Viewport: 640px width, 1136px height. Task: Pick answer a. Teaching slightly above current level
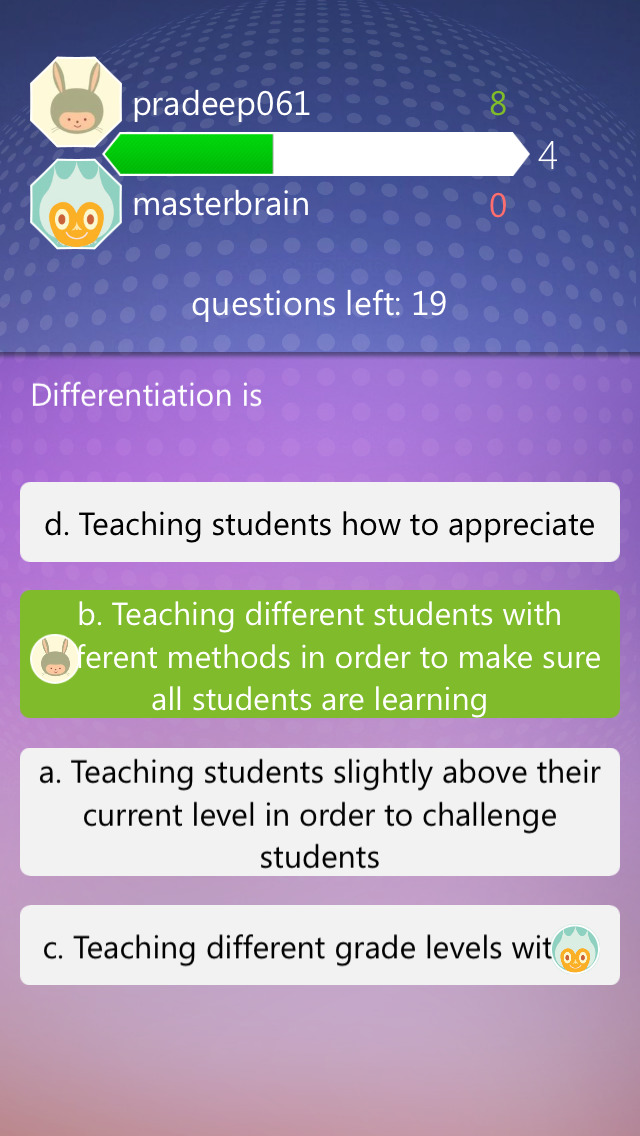[320, 813]
